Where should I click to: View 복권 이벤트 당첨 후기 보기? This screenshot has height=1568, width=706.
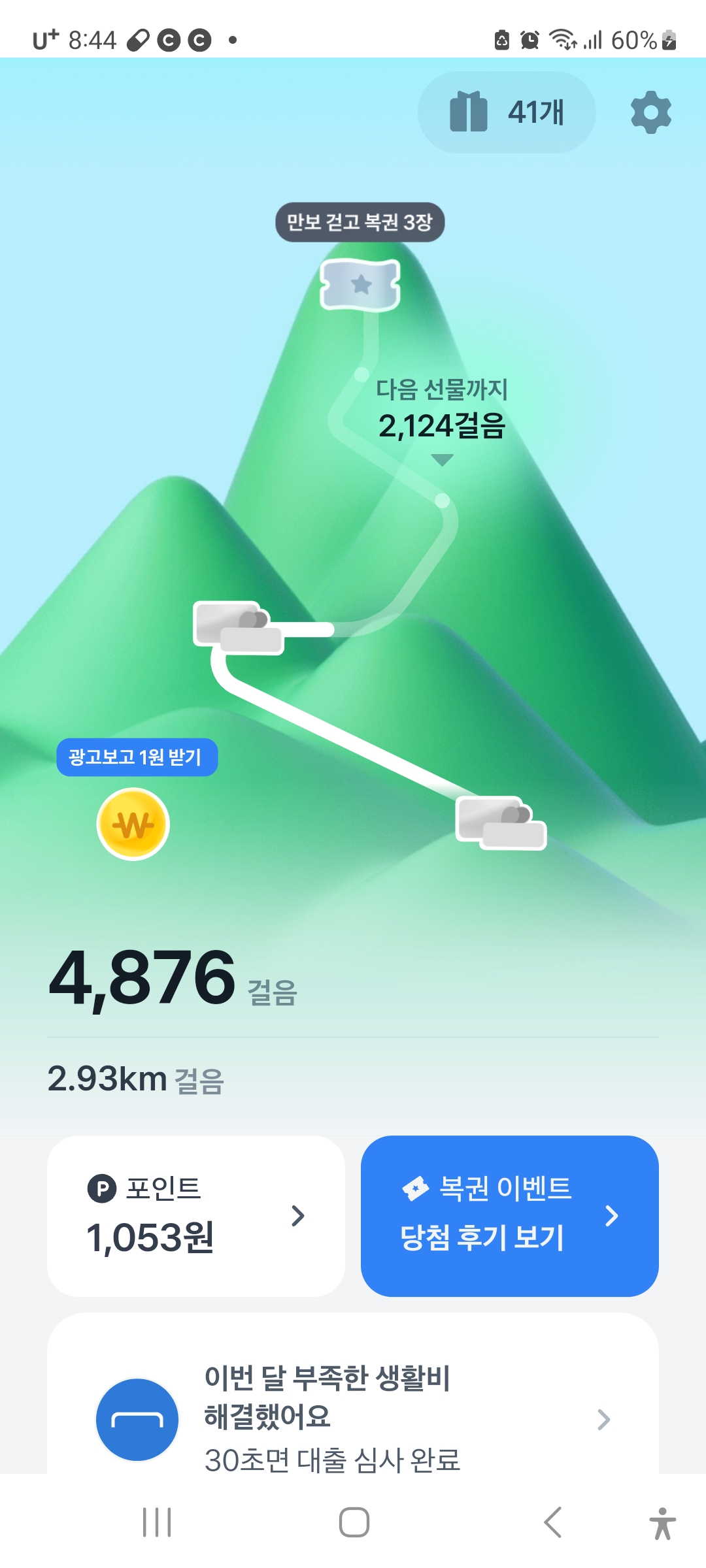509,1216
